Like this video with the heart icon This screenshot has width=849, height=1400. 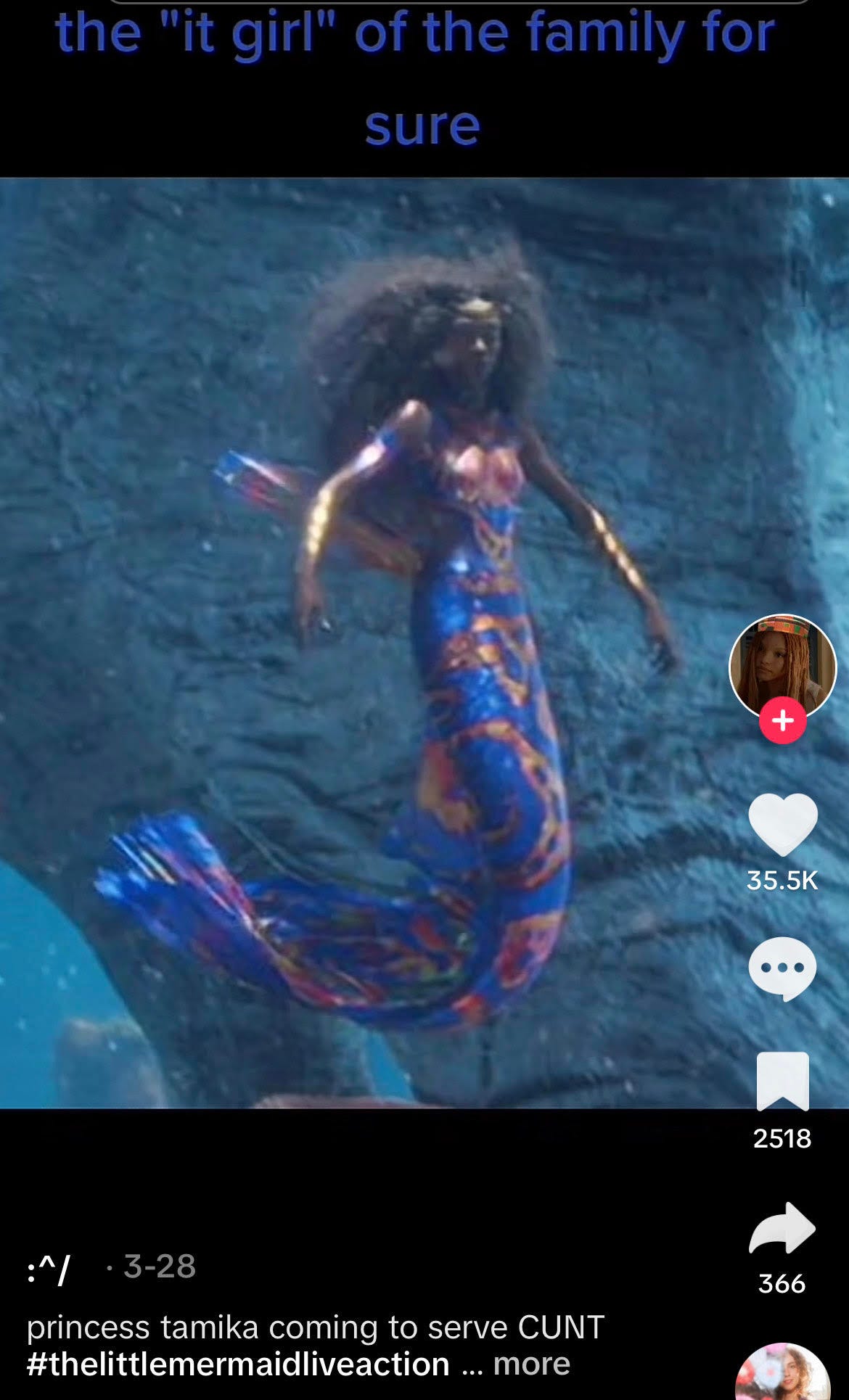coord(782,825)
